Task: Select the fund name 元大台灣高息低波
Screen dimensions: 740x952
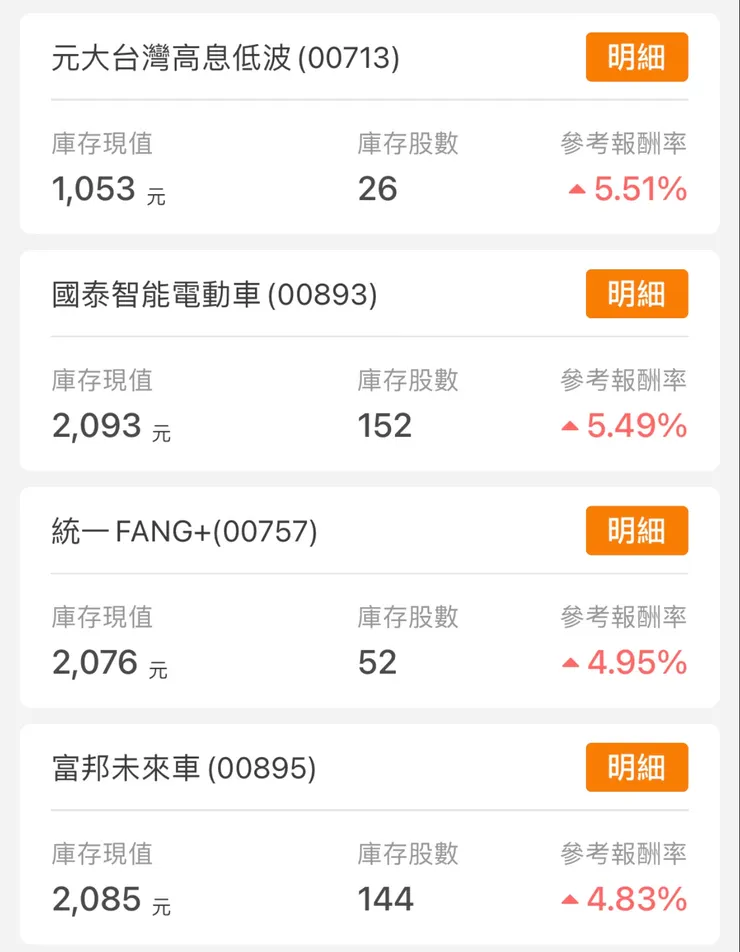Action: (x=152, y=57)
